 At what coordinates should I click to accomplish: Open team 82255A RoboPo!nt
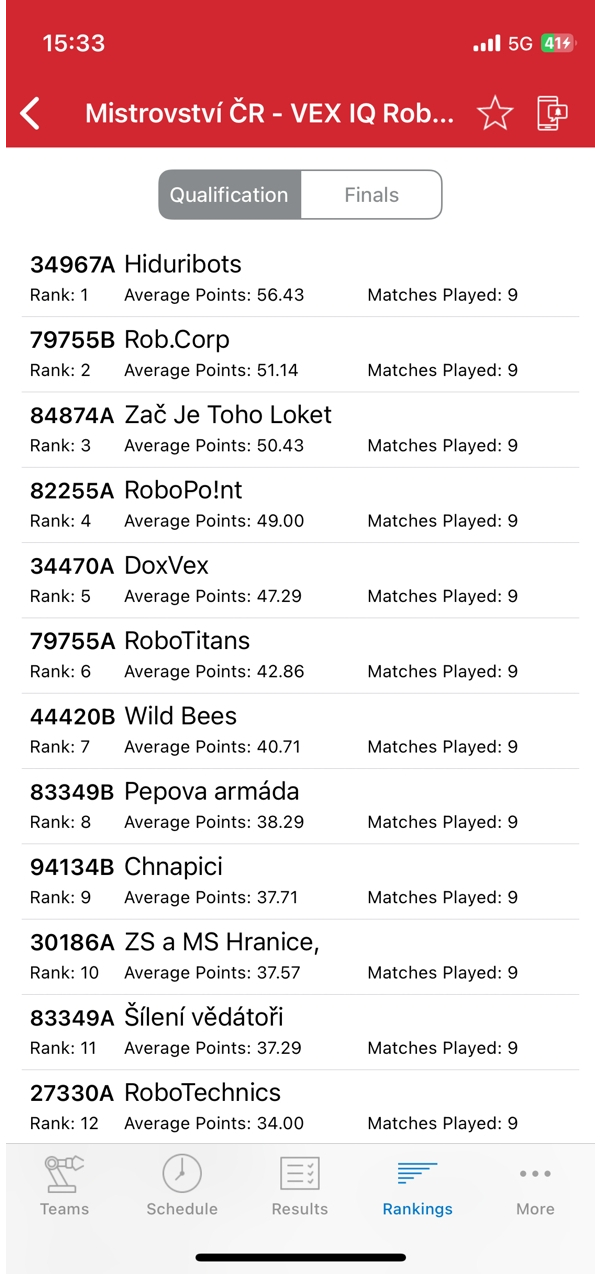[300, 505]
